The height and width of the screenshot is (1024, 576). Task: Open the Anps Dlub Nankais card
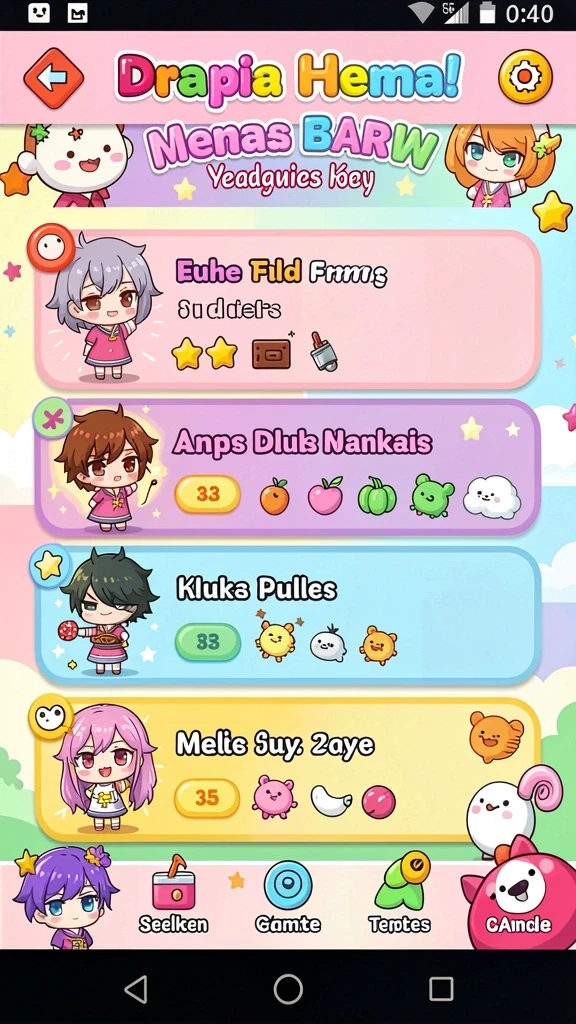[x=287, y=467]
